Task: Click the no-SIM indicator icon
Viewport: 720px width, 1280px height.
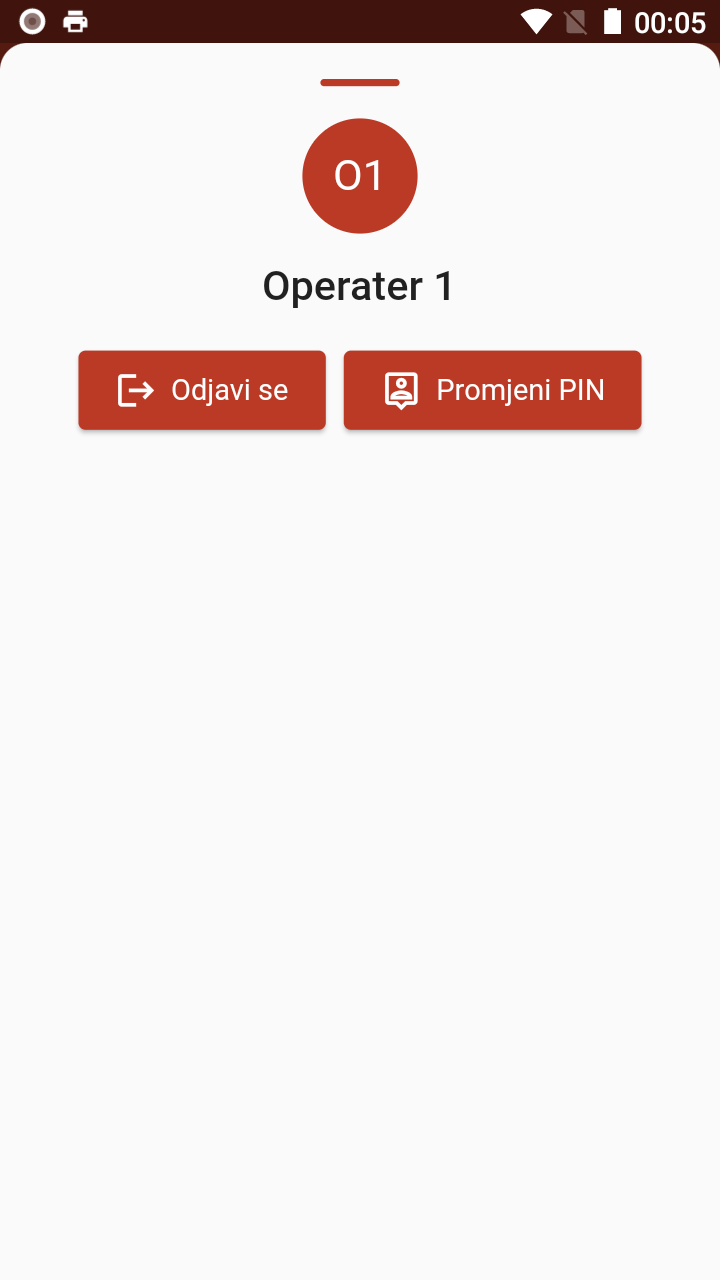Action: pos(574,20)
